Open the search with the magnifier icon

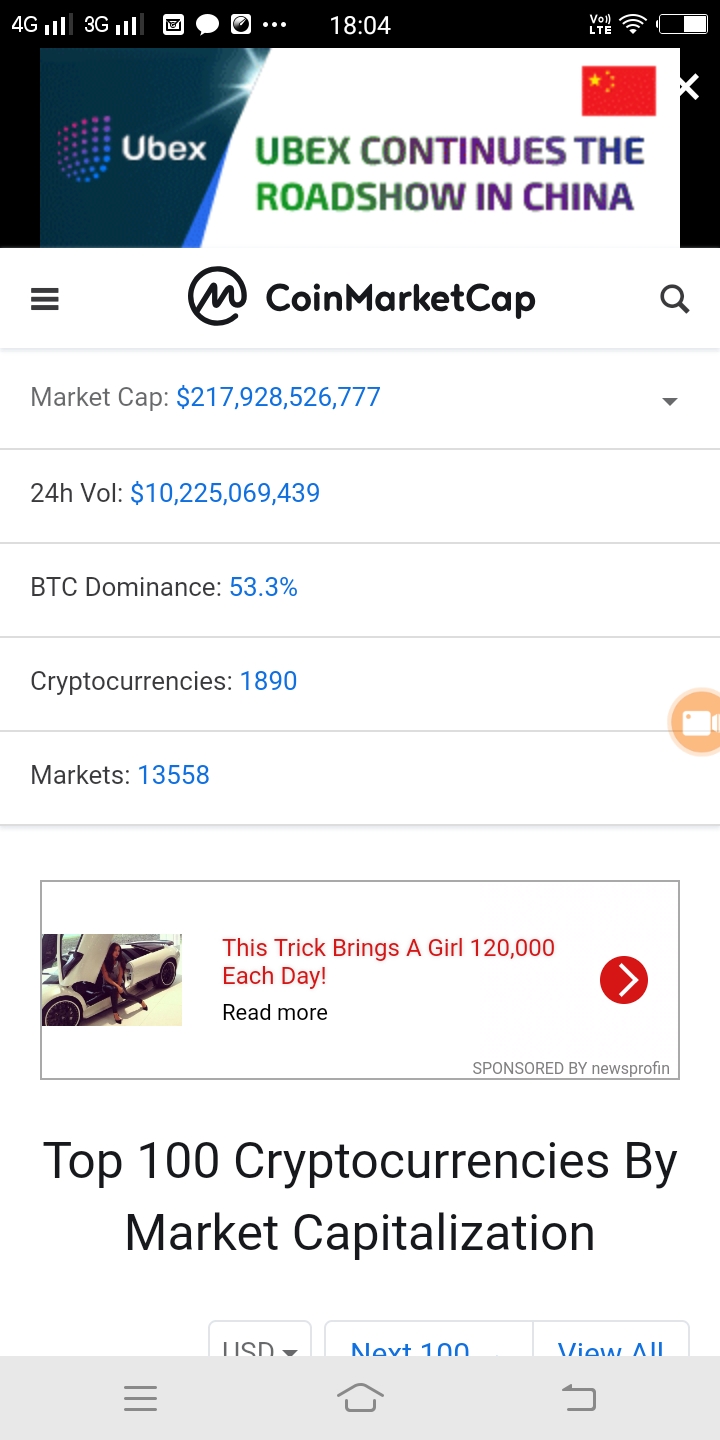(x=674, y=297)
